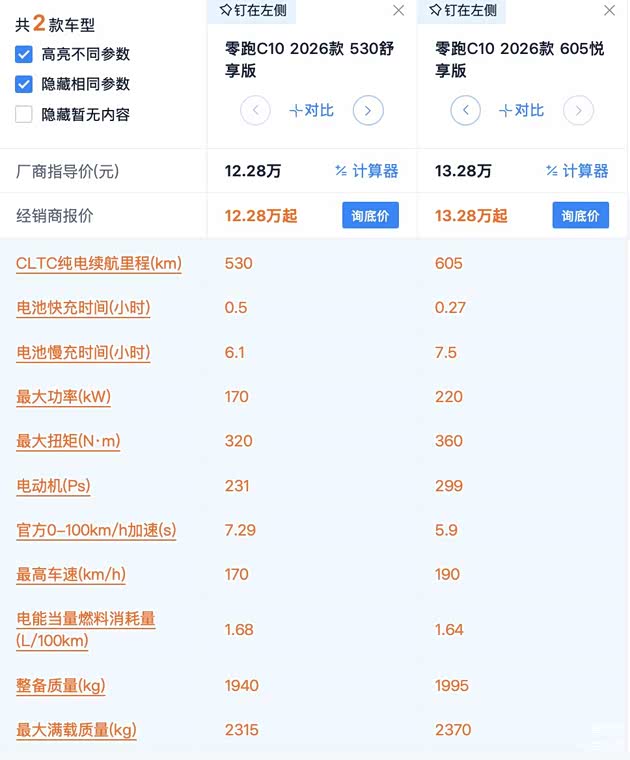Enable the 隐藏暂无内容 checkbox
Screen dimensions: 630x760
click(24, 114)
